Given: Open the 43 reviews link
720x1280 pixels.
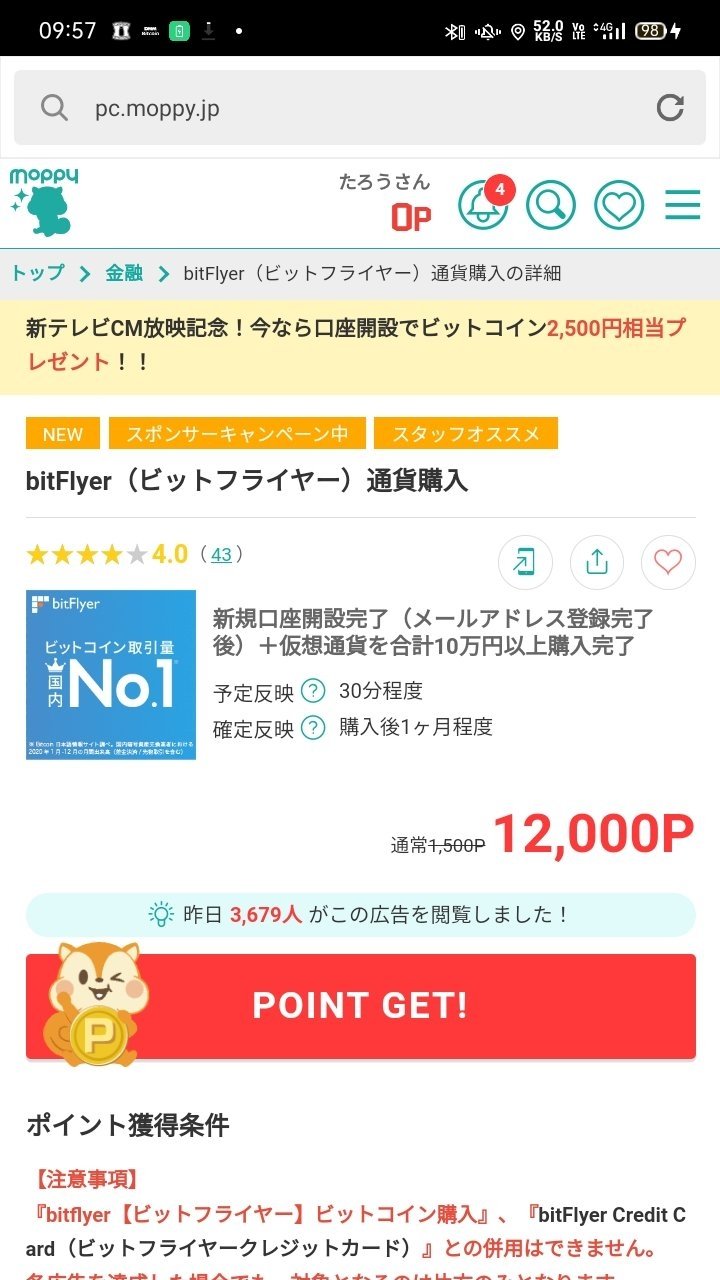Looking at the screenshot, I should pos(221,554).
